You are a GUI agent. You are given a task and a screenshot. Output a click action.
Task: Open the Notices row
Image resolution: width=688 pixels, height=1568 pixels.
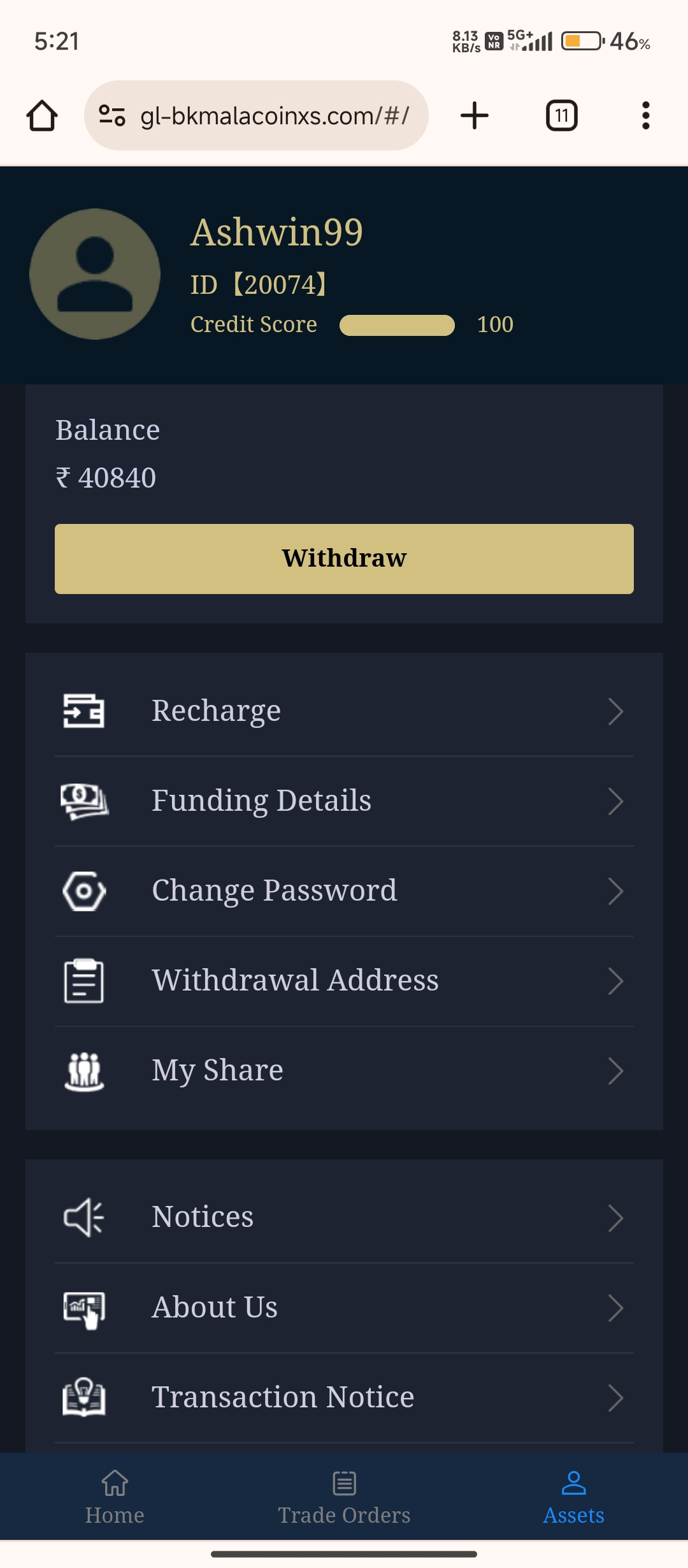[344, 1217]
